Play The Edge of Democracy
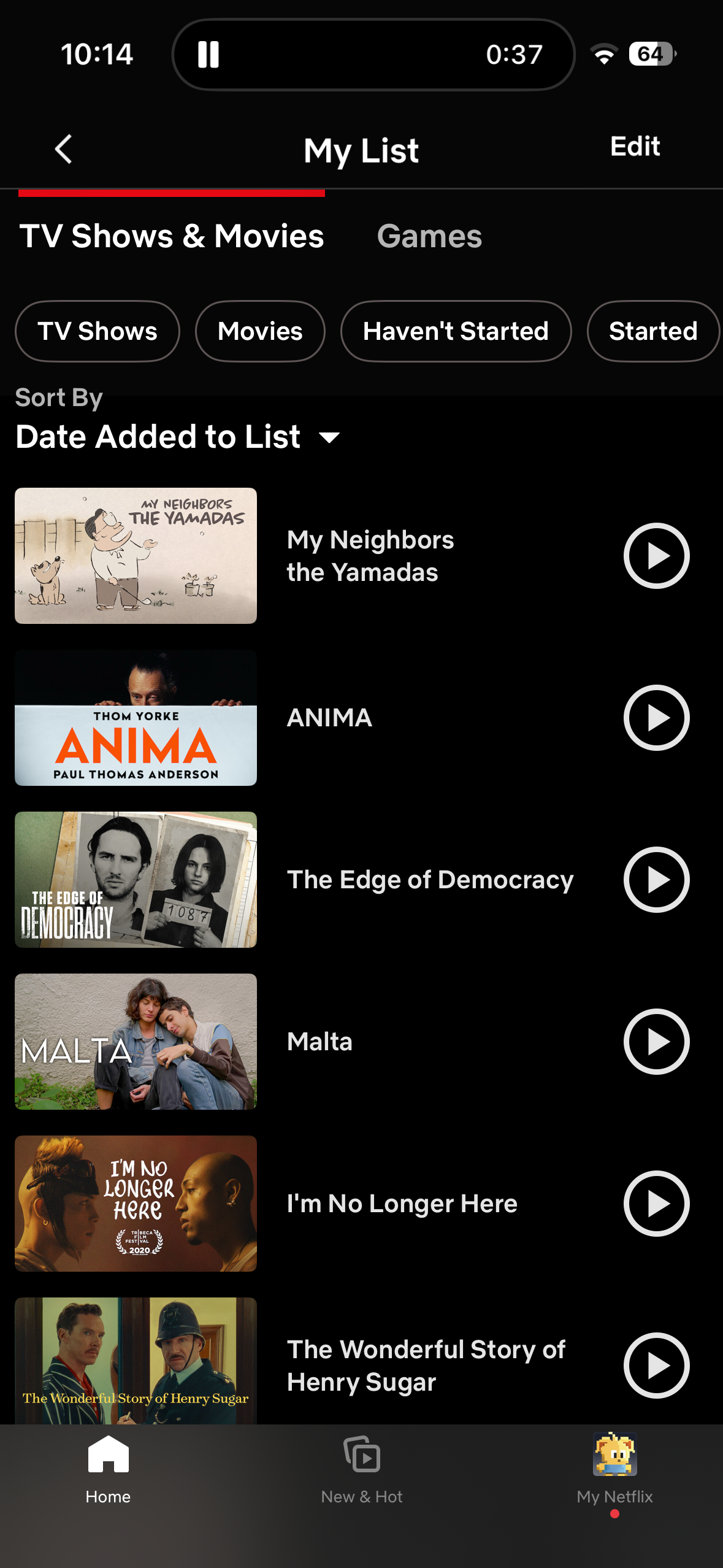Image resolution: width=723 pixels, height=1568 pixels. (x=656, y=880)
